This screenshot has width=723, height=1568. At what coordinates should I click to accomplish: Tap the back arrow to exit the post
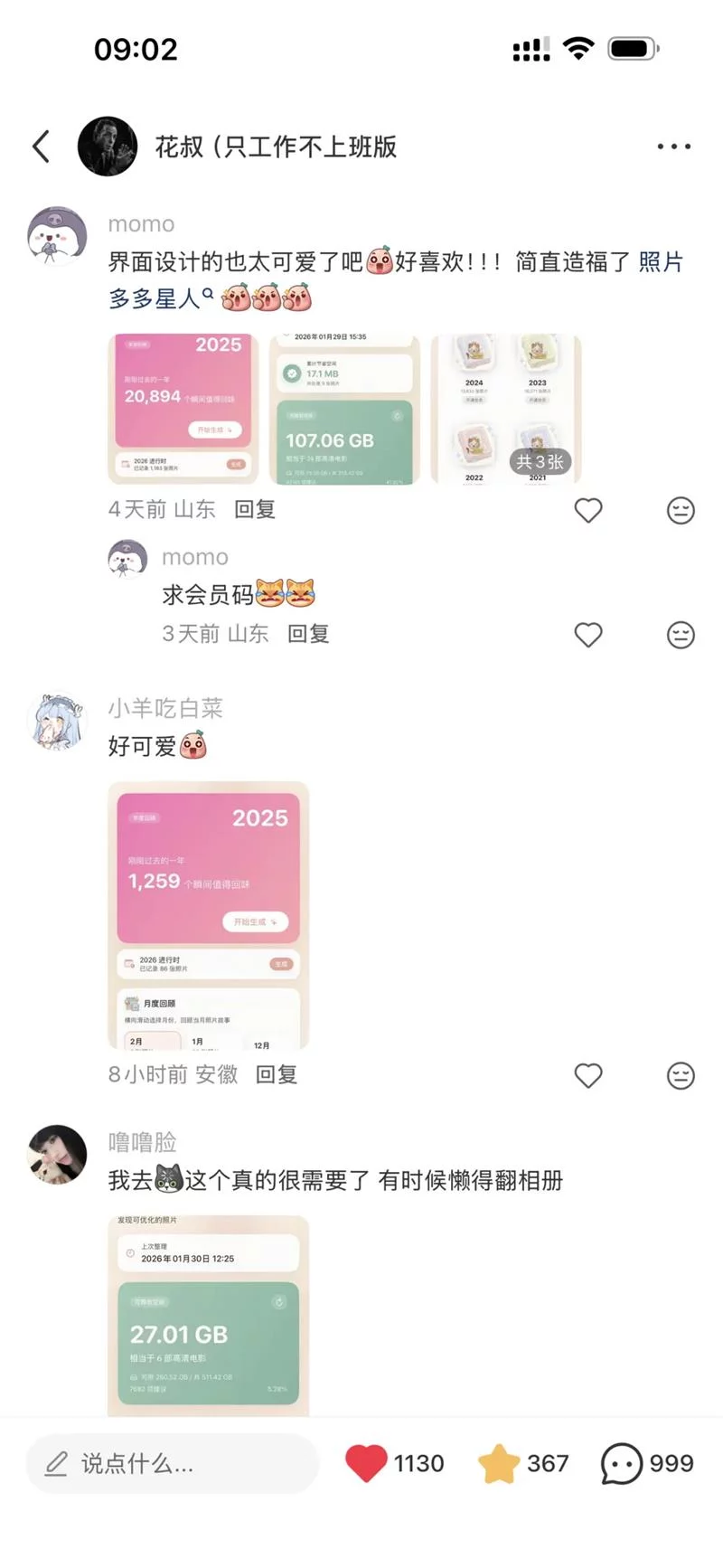[40, 146]
